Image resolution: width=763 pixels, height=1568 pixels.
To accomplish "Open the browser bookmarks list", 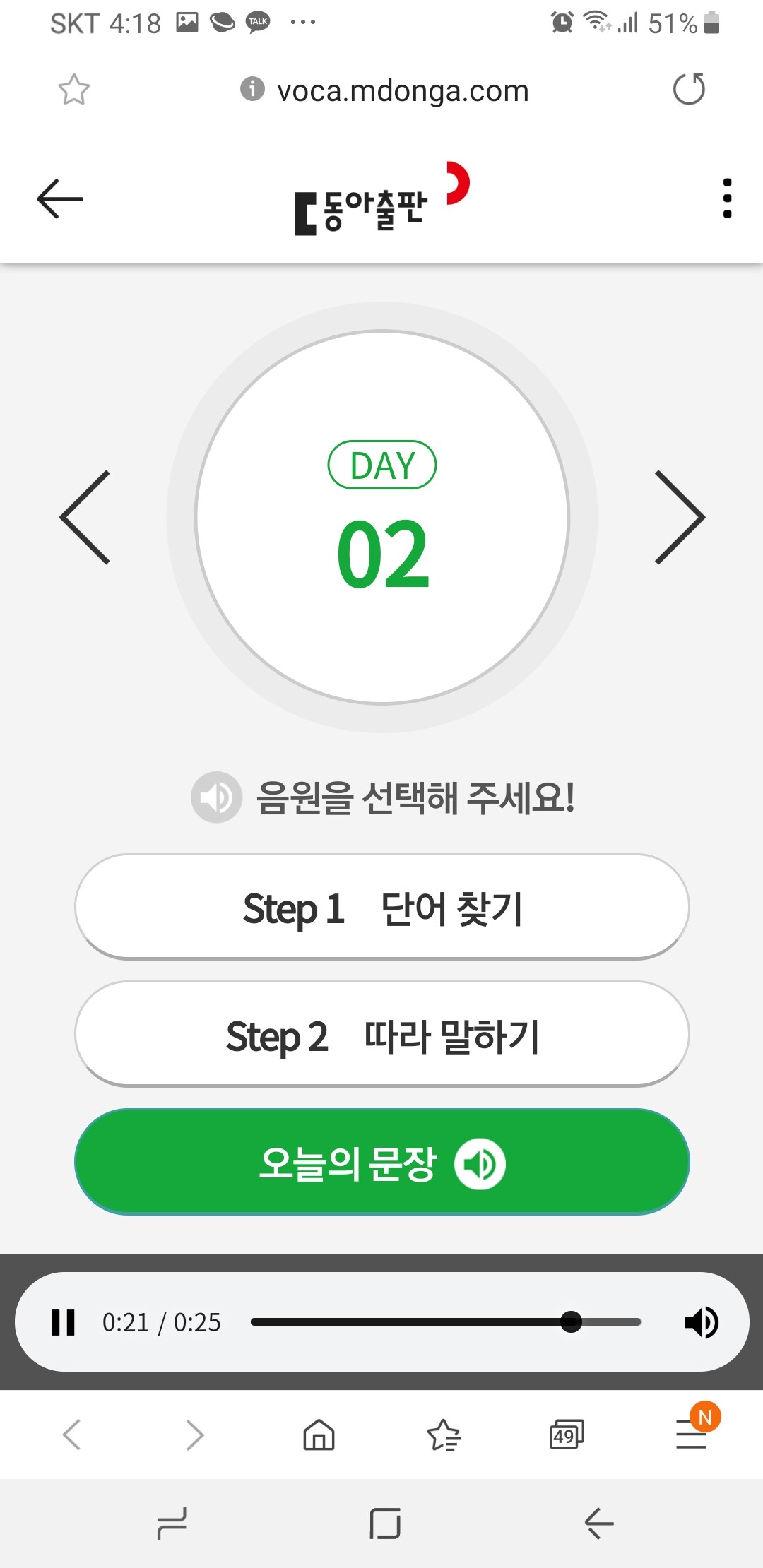I will [444, 1435].
